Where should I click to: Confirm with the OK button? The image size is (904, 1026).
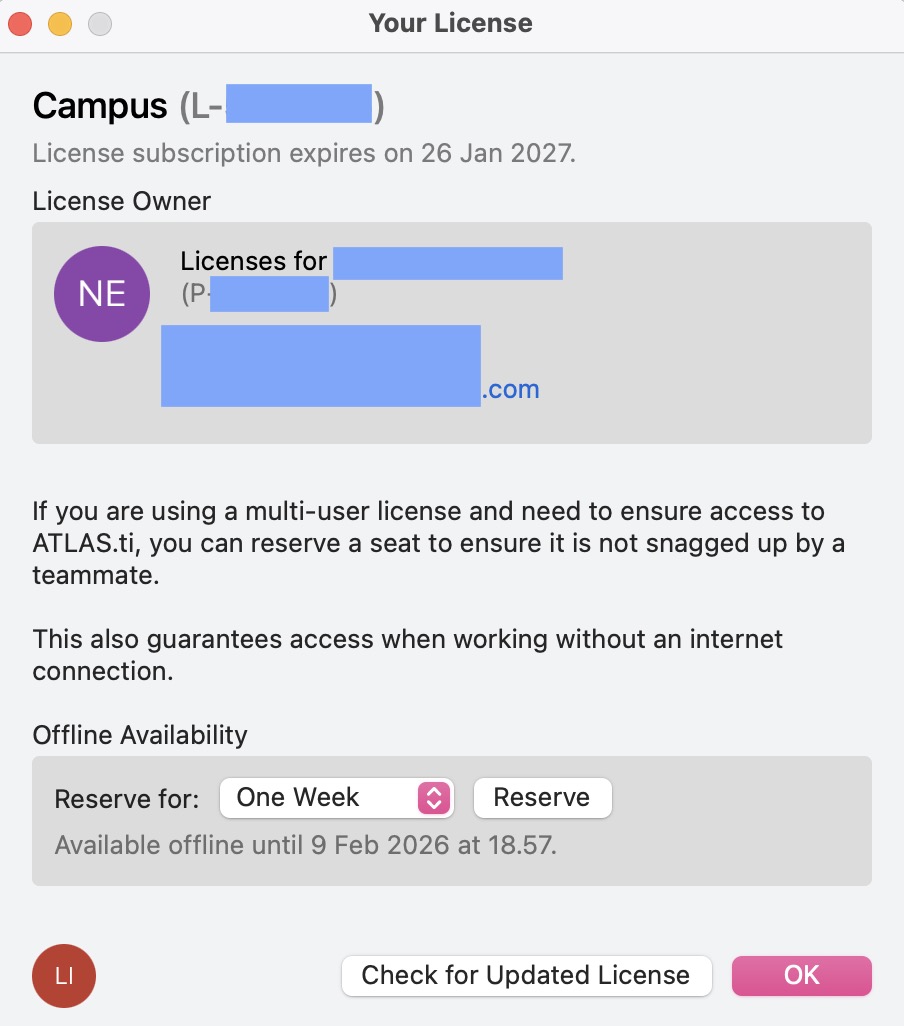(x=802, y=976)
